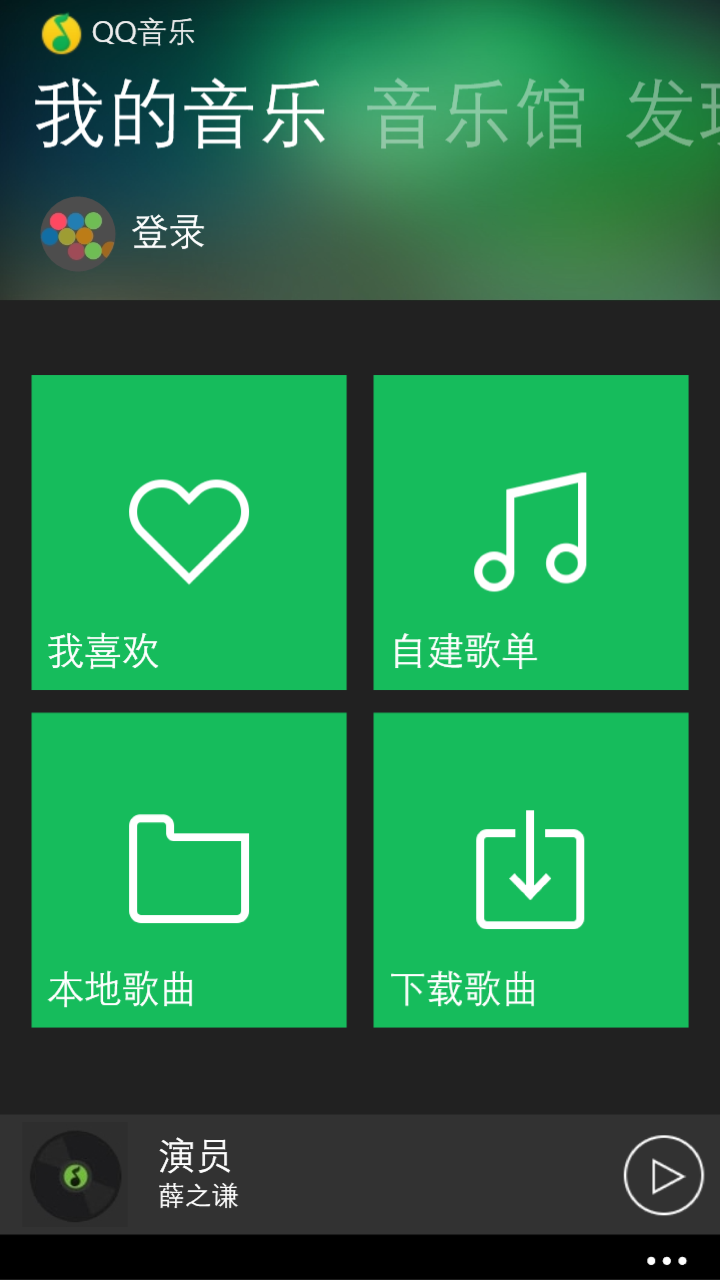720x1280 pixels.
Task: Tap 登录 to sign in
Action: [167, 233]
